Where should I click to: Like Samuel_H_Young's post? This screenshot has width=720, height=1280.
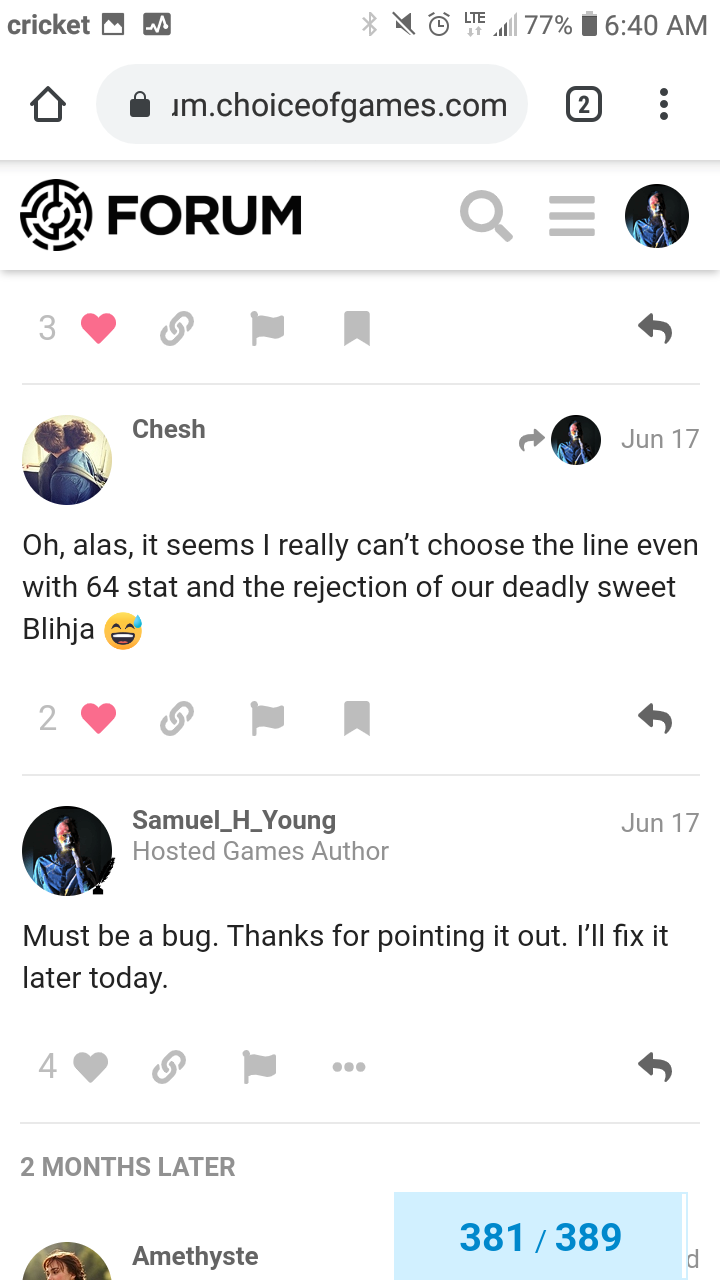(90, 1067)
